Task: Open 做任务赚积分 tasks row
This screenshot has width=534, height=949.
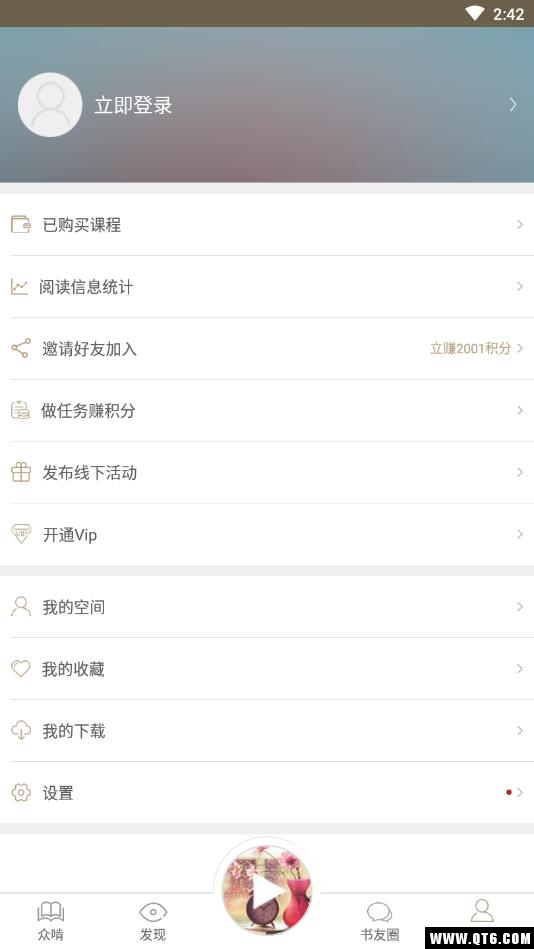Action: pyautogui.click(x=267, y=411)
